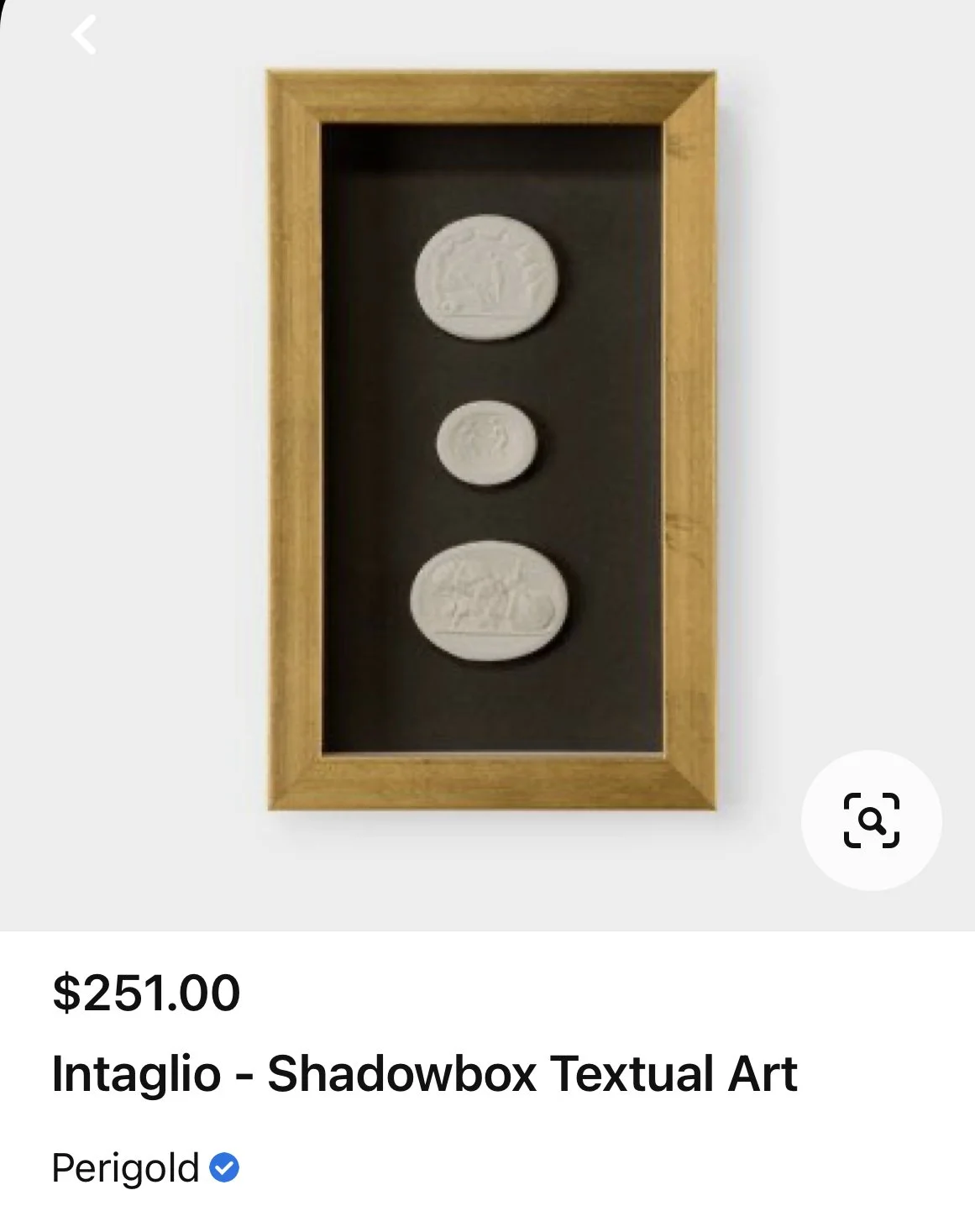Open the Perigold seller profile

click(126, 1167)
